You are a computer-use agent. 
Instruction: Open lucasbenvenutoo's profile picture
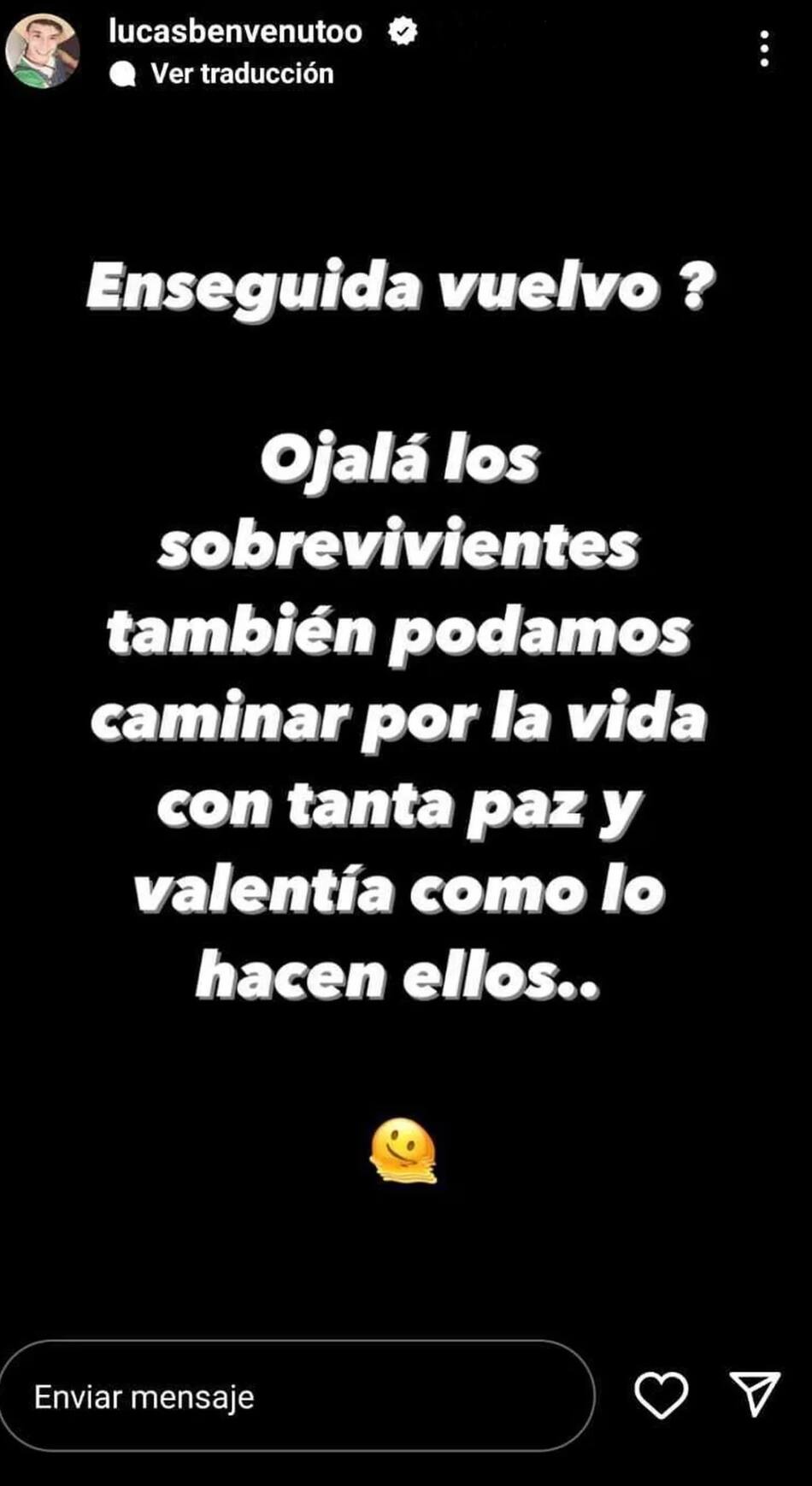[x=43, y=50]
